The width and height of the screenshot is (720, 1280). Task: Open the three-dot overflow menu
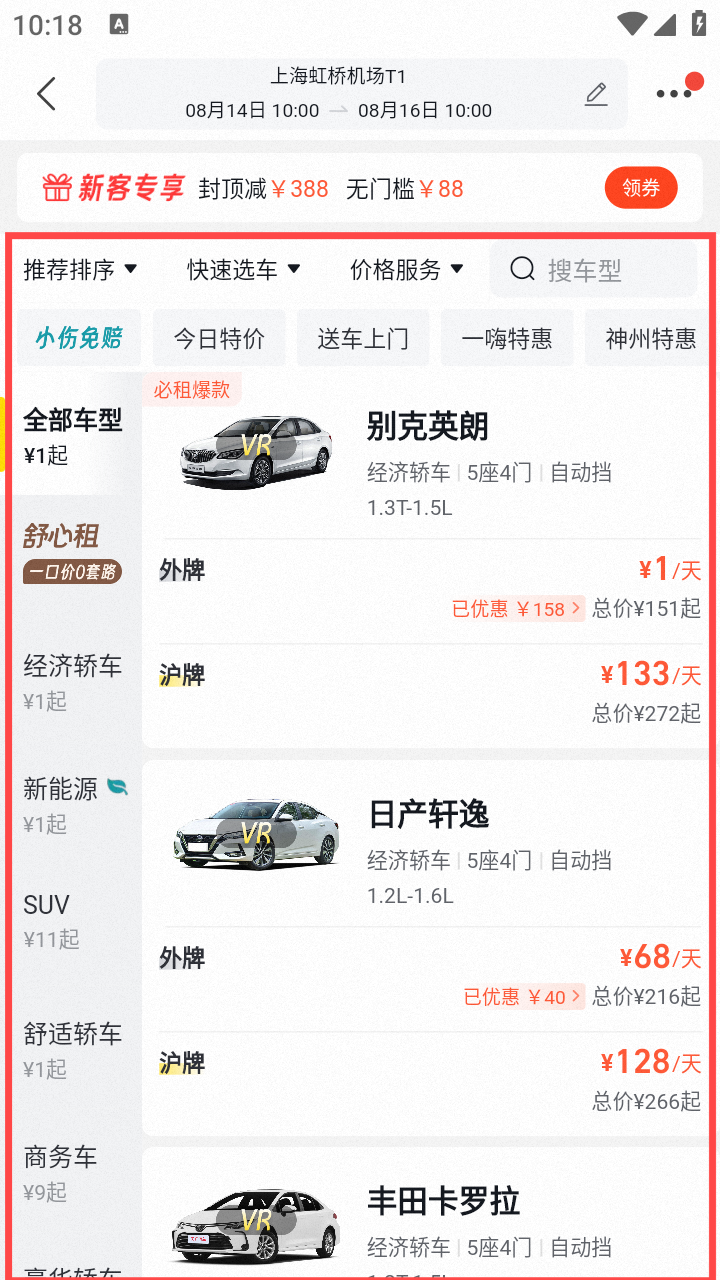click(675, 94)
